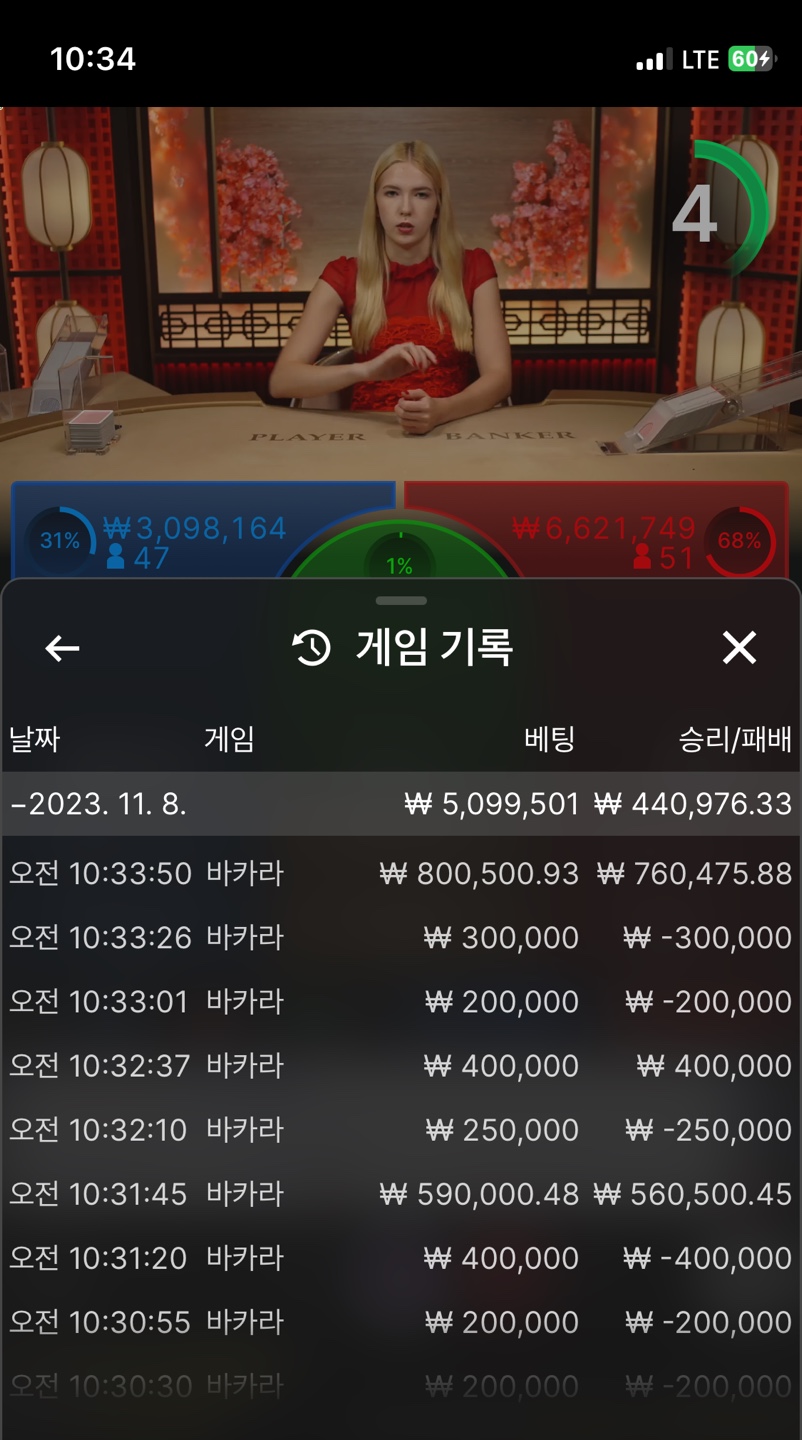Screen dimensions: 802x1440
Task: Close the 게임 기록 panel
Action: point(739,648)
